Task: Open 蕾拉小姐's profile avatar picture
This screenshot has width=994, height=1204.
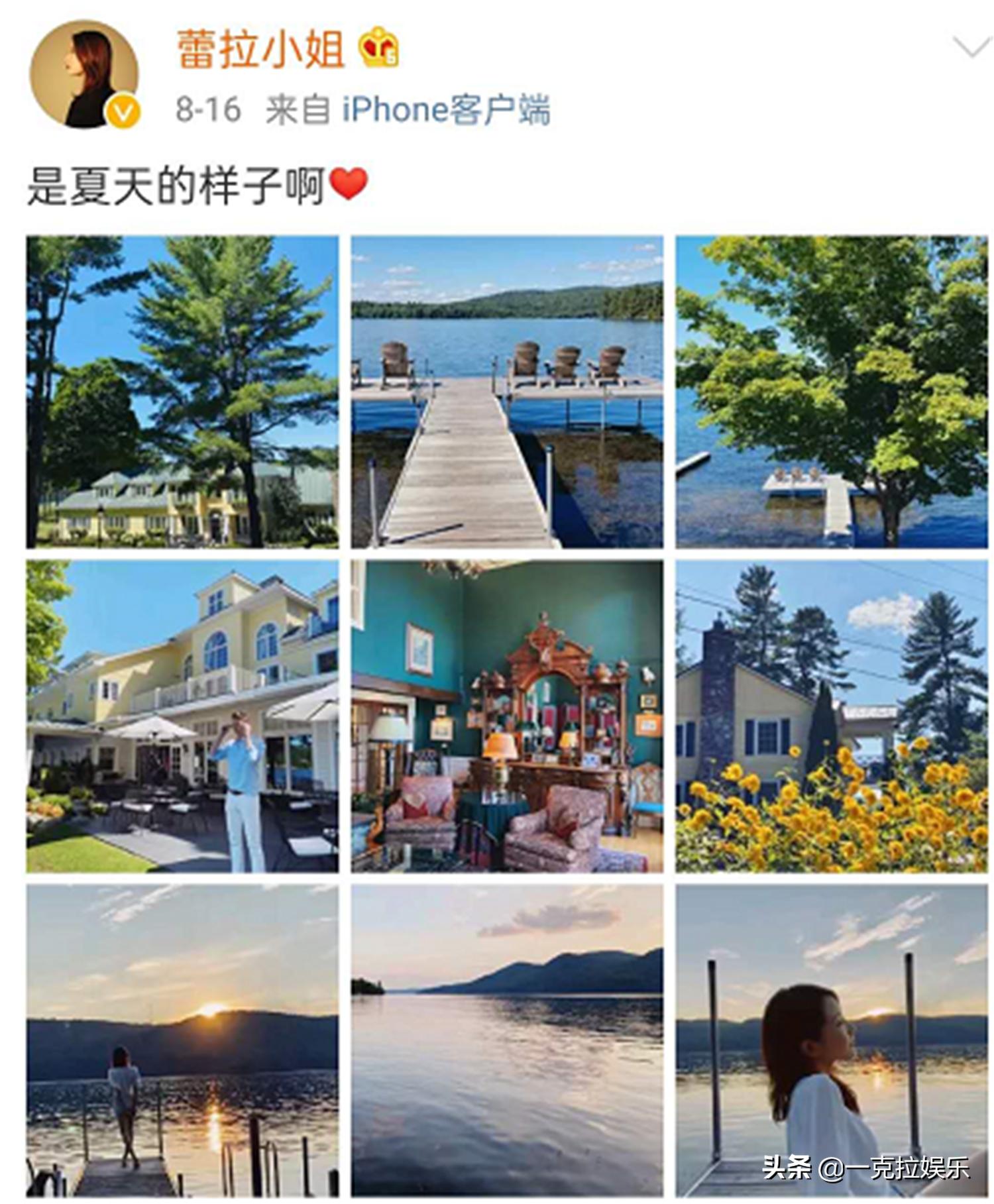Action: point(86,73)
